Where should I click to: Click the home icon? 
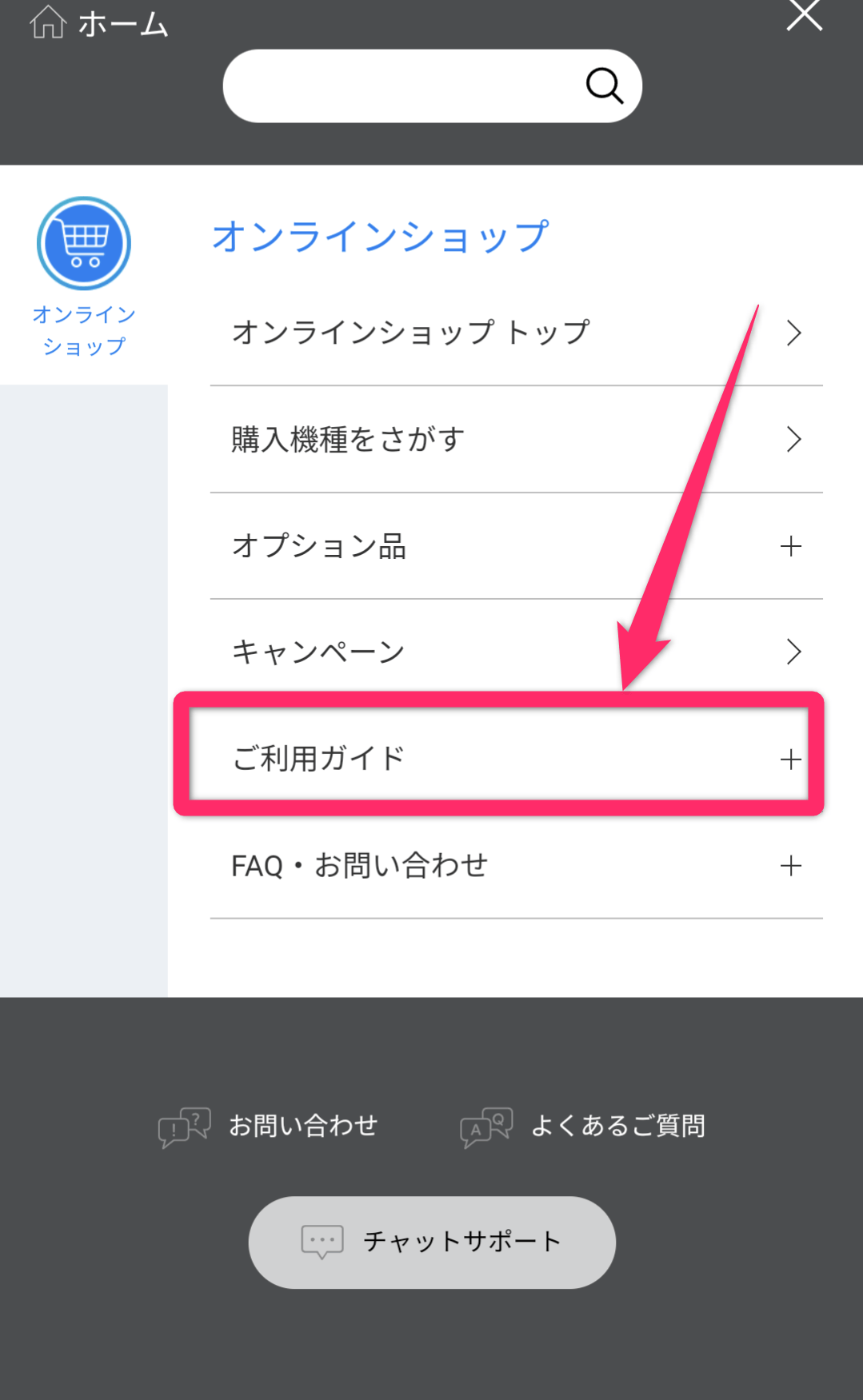(x=48, y=22)
